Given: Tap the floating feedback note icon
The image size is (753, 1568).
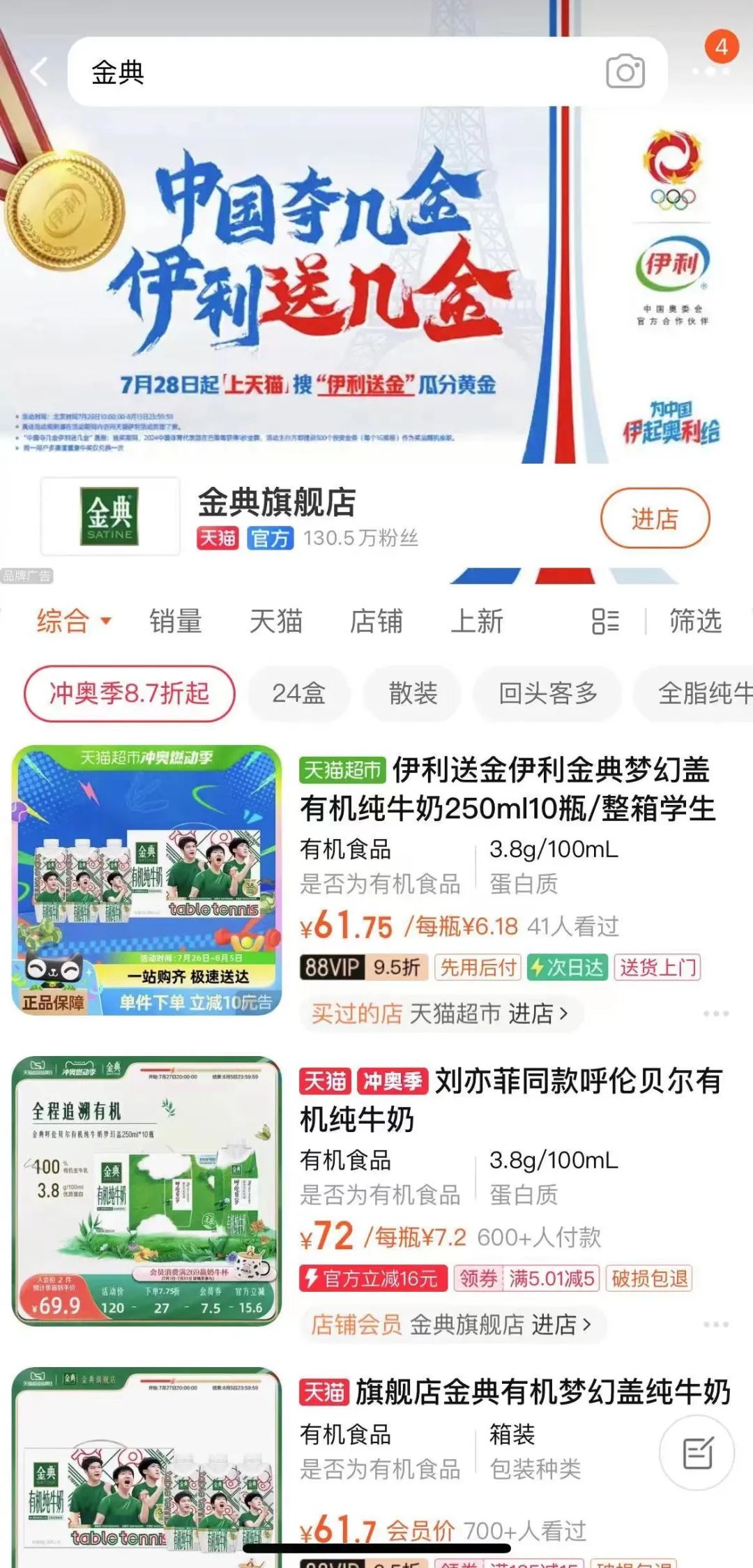Looking at the screenshot, I should click(x=697, y=1453).
